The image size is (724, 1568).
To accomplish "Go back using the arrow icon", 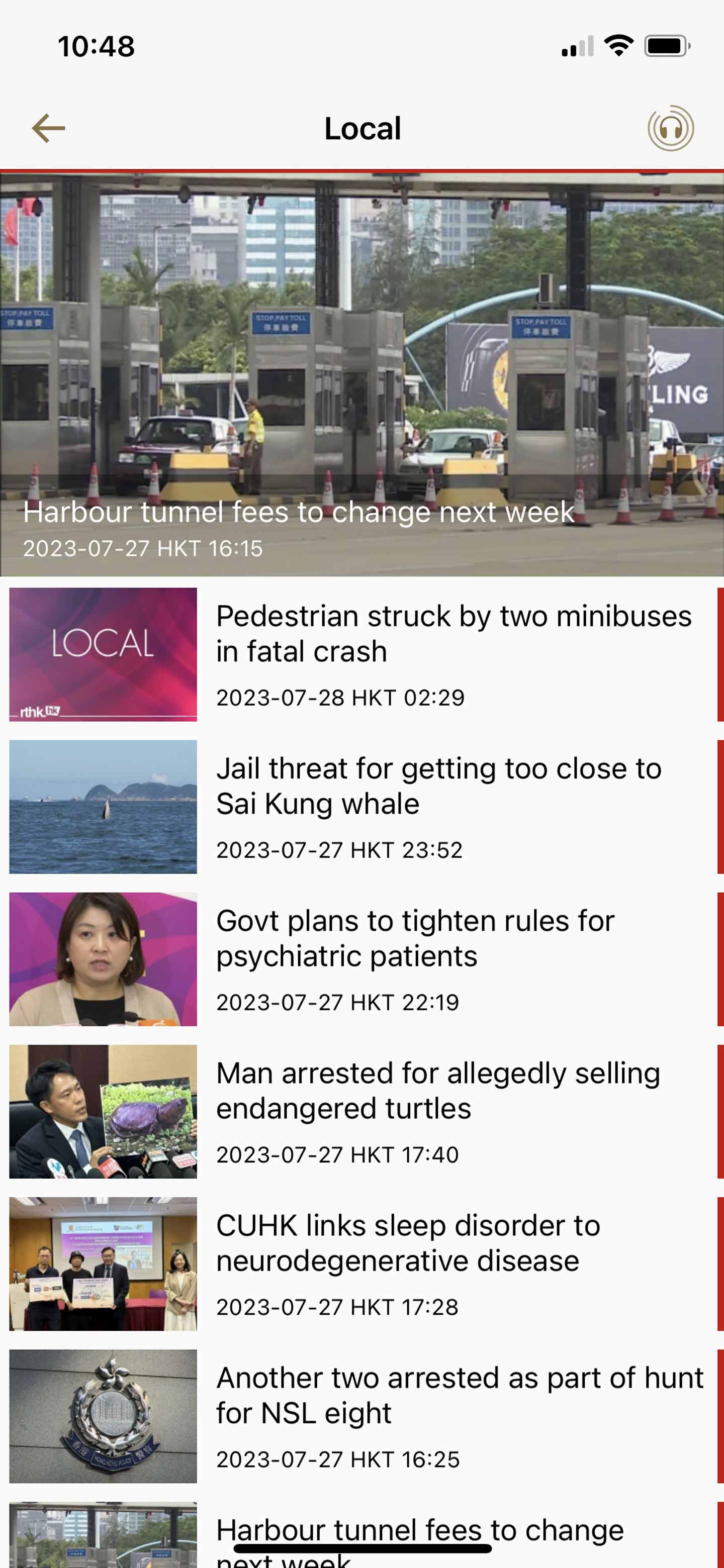I will tap(48, 129).
